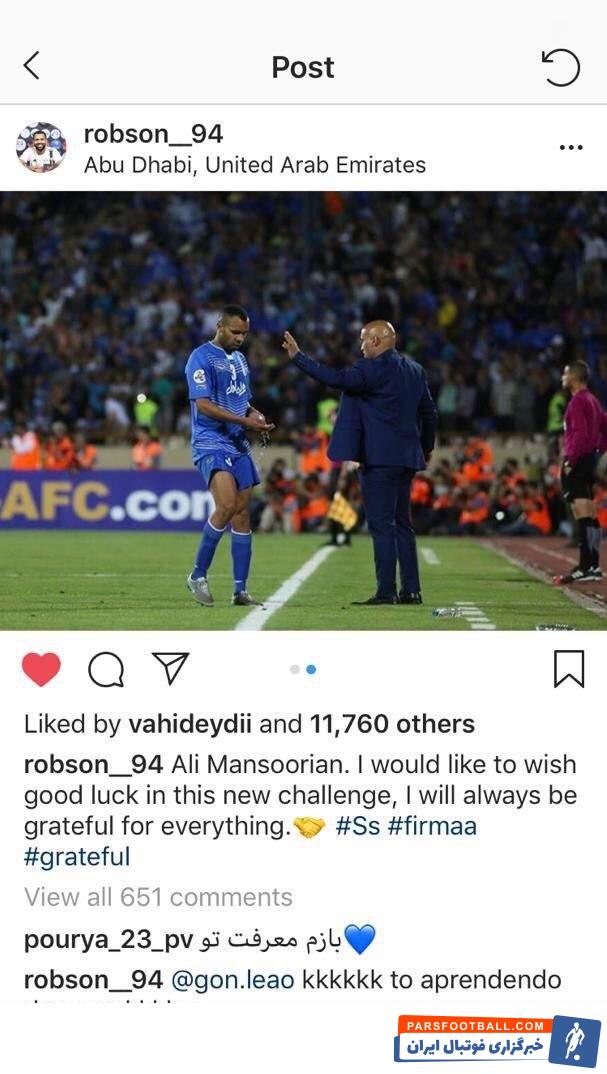Open the #Ss hashtag

point(358,827)
